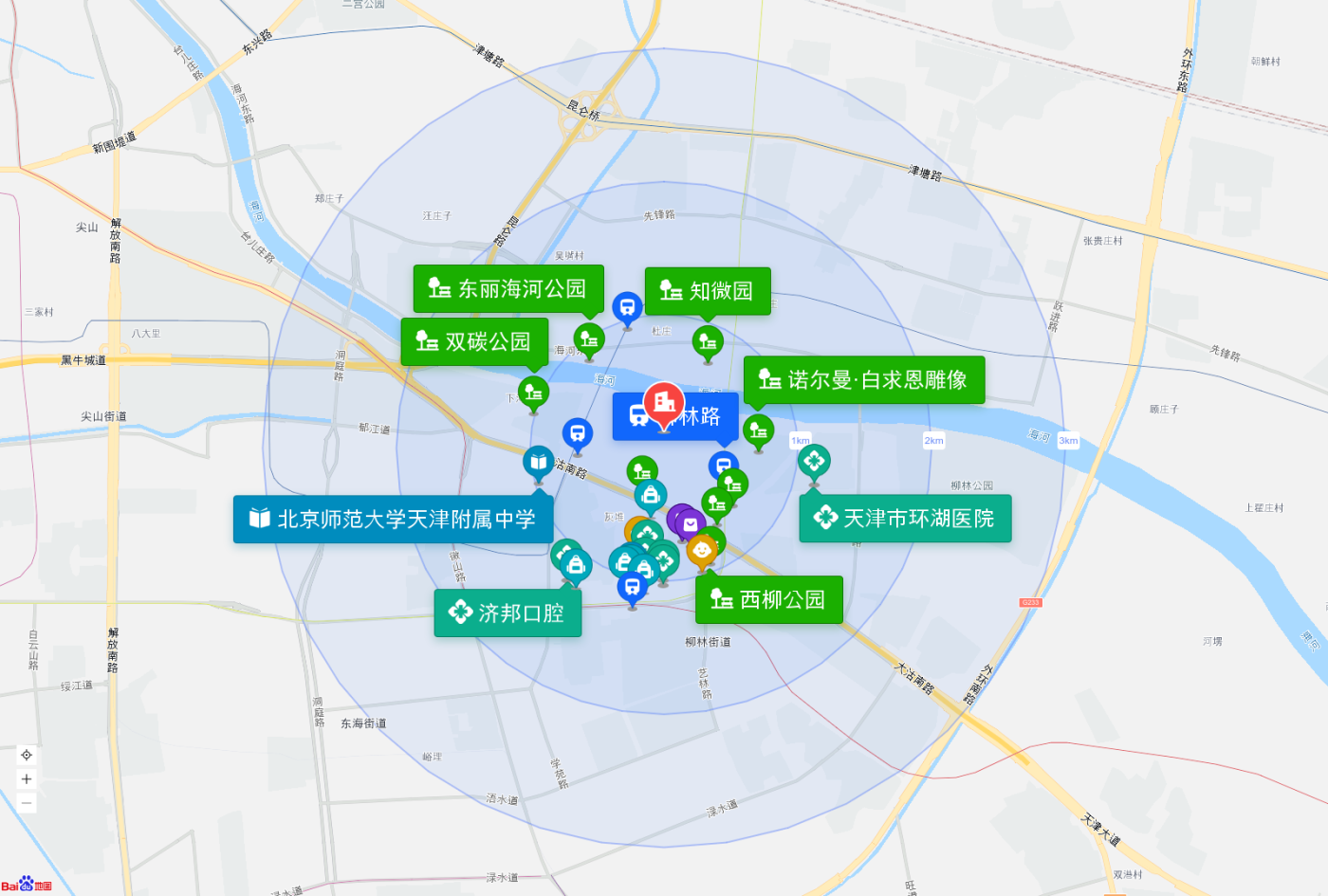Recenter map with the locate button
This screenshot has height=896, width=1328.
[27, 756]
